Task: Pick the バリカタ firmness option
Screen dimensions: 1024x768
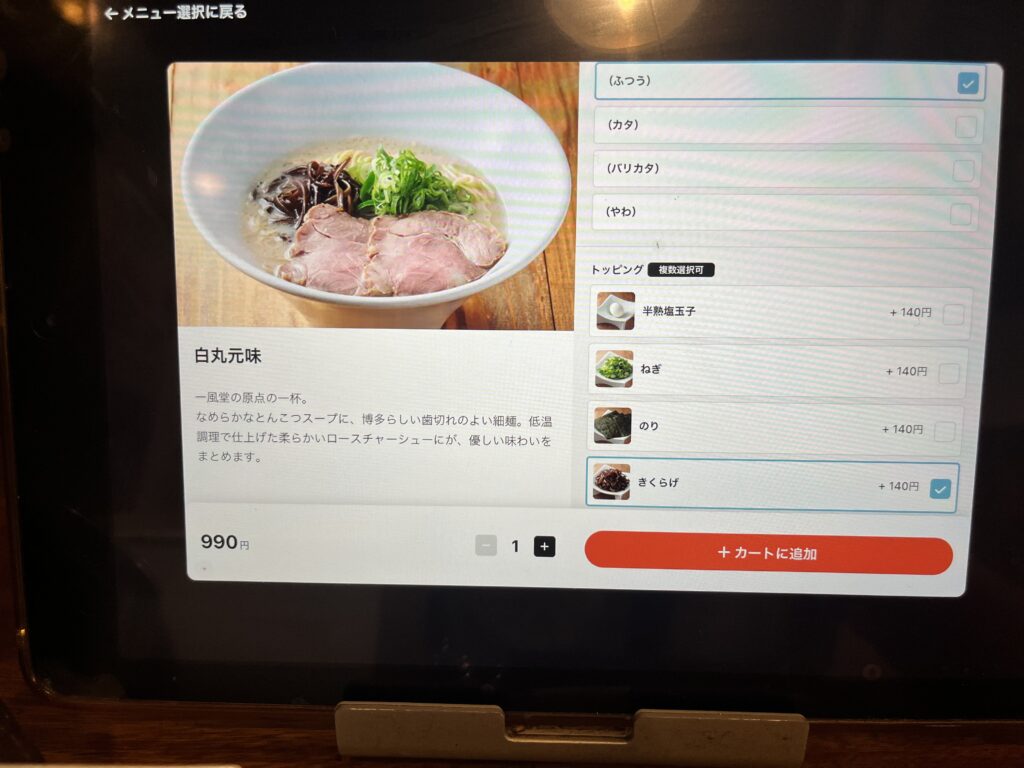Action: click(x=963, y=171)
